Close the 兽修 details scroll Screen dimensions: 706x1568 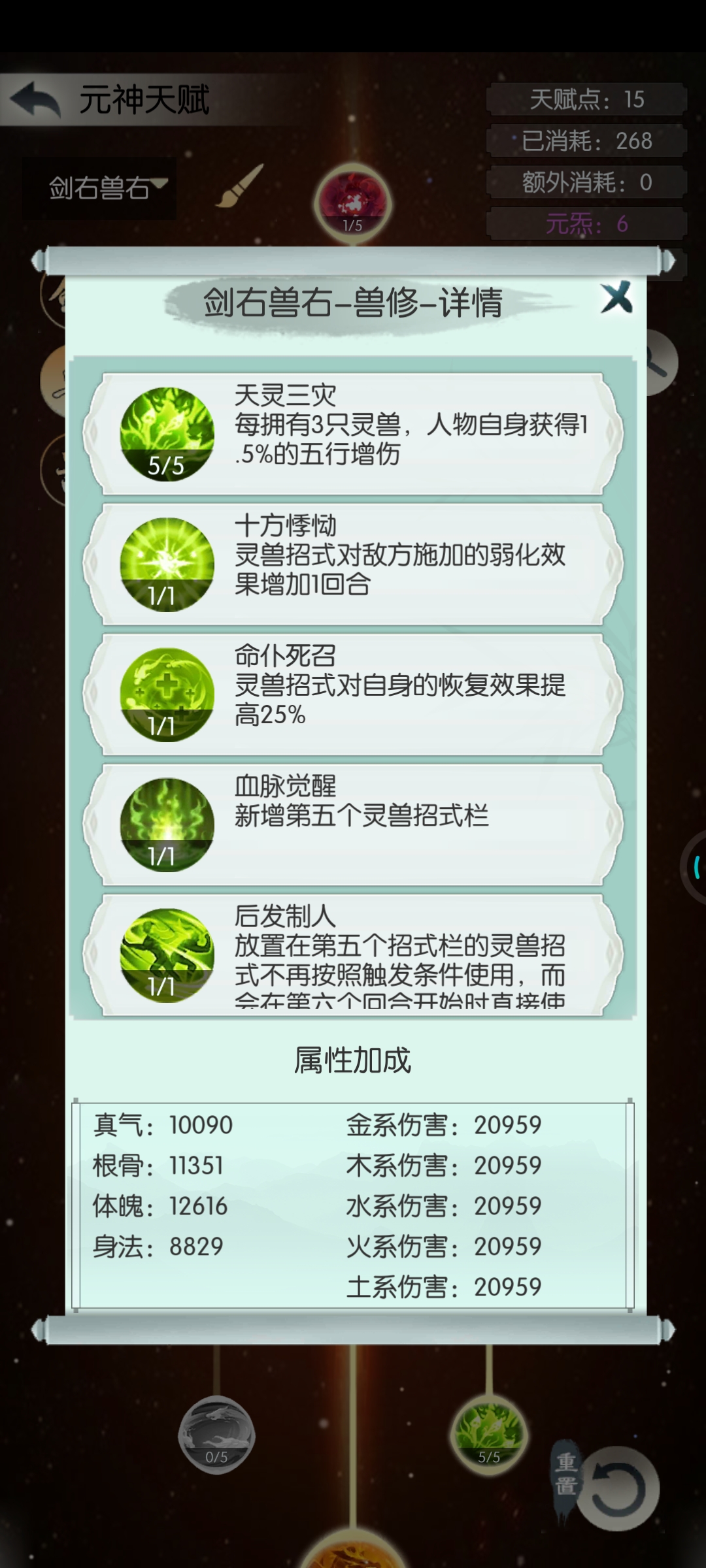(x=616, y=299)
